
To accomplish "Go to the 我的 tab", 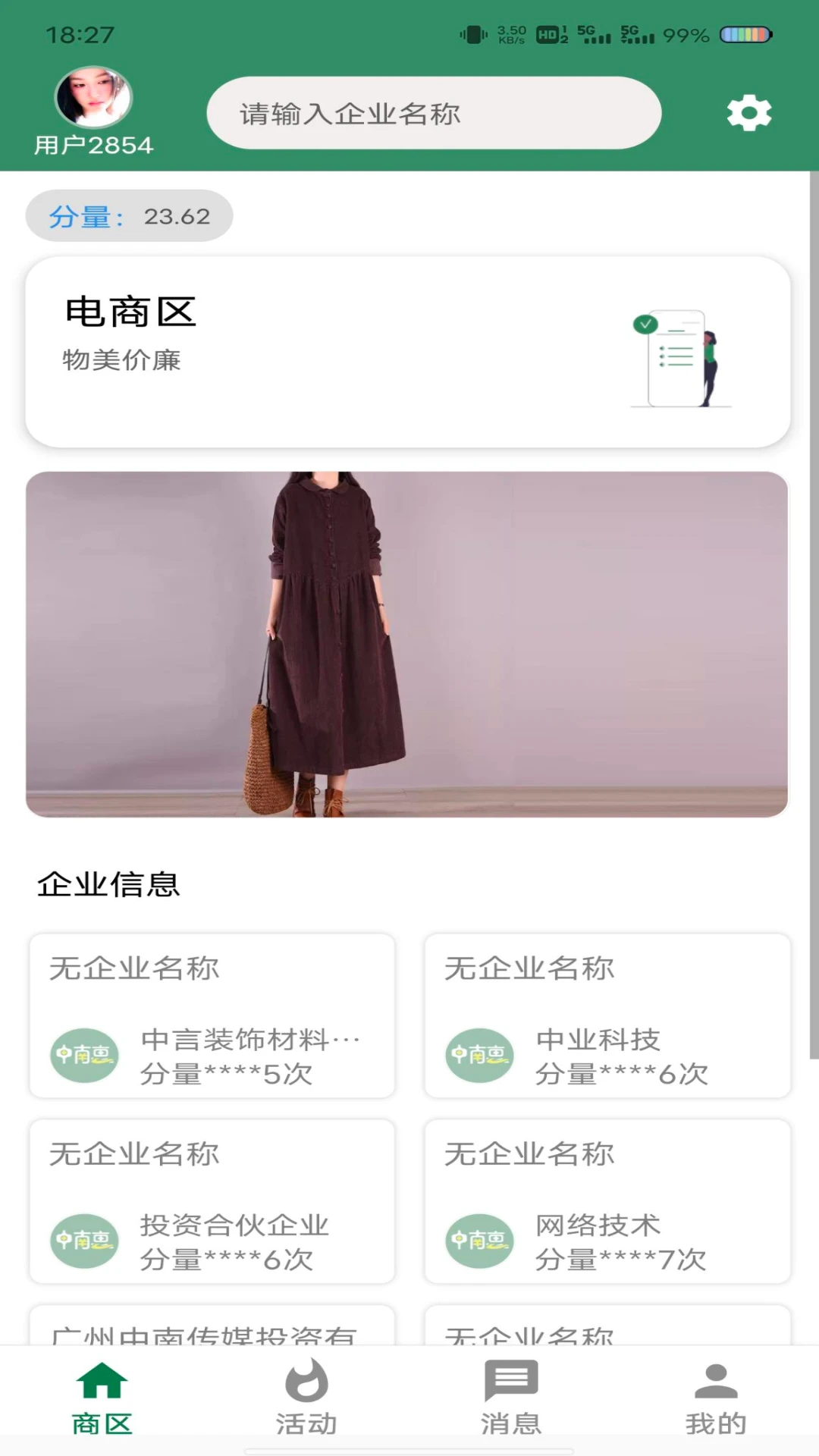I will click(x=716, y=1398).
